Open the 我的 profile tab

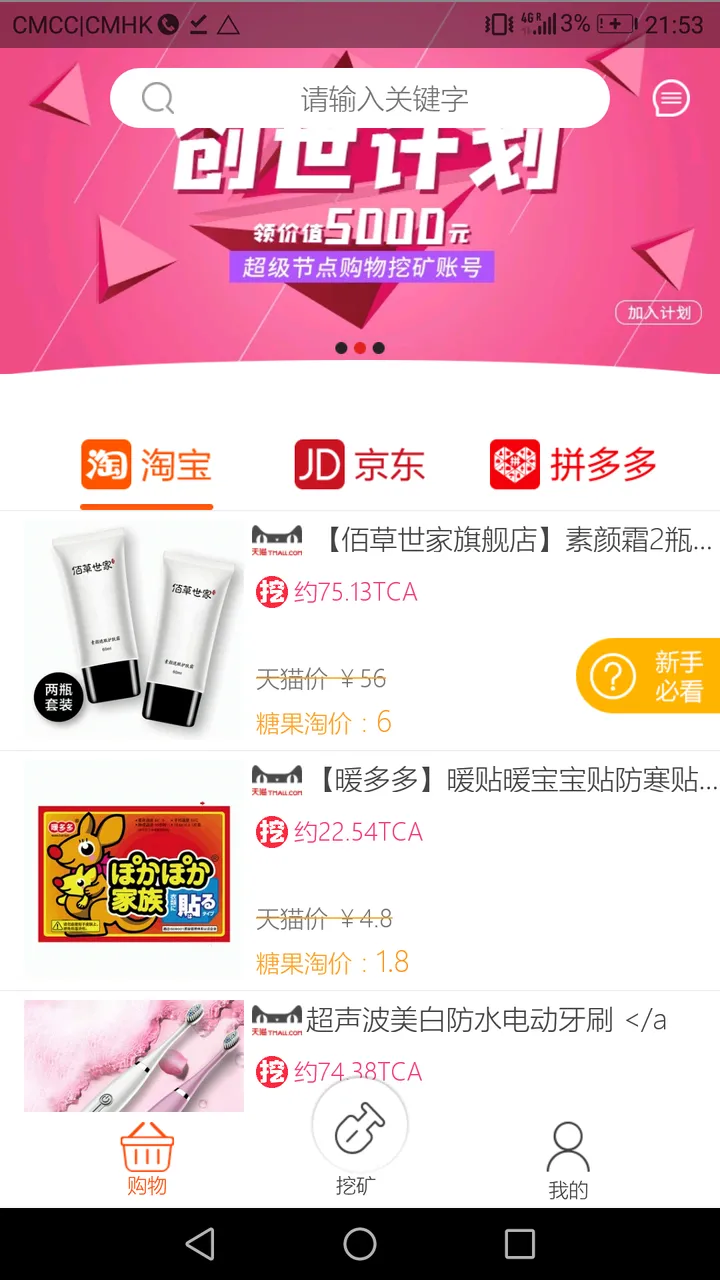click(568, 1160)
